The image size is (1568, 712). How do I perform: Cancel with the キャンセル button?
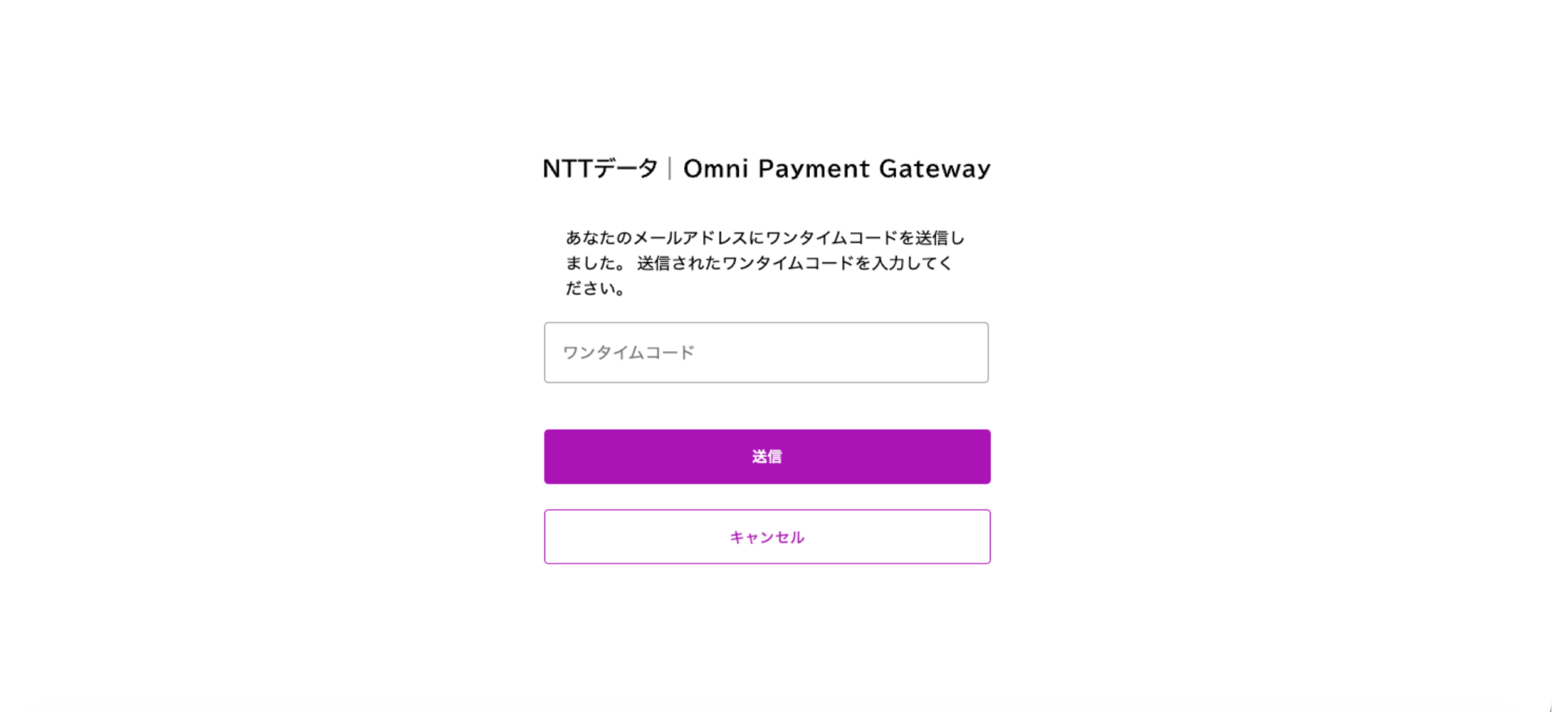[x=767, y=537]
